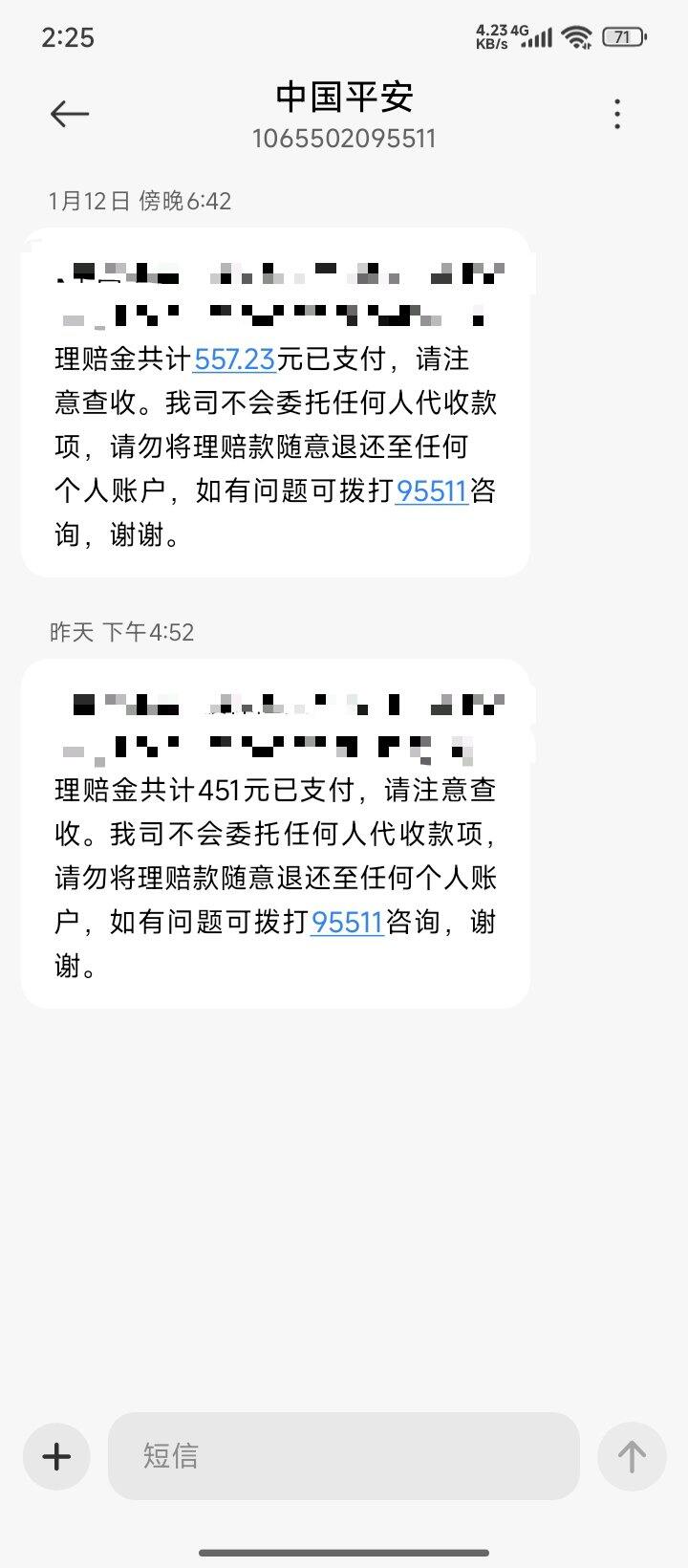The width and height of the screenshot is (688, 1568).
Task: Open the three-dot overflow menu
Action: pos(617,114)
